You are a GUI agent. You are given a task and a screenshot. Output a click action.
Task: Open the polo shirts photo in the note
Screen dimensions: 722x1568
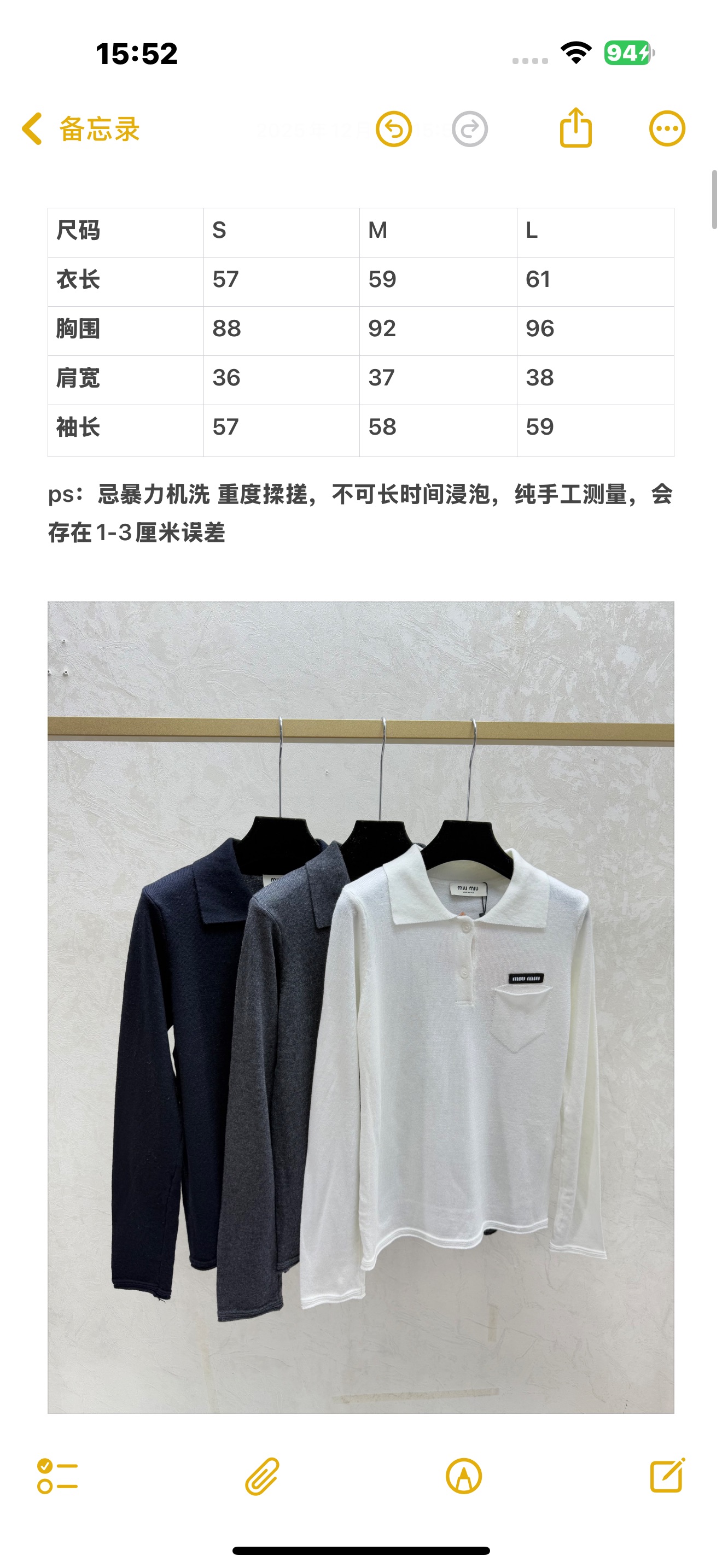360,1007
